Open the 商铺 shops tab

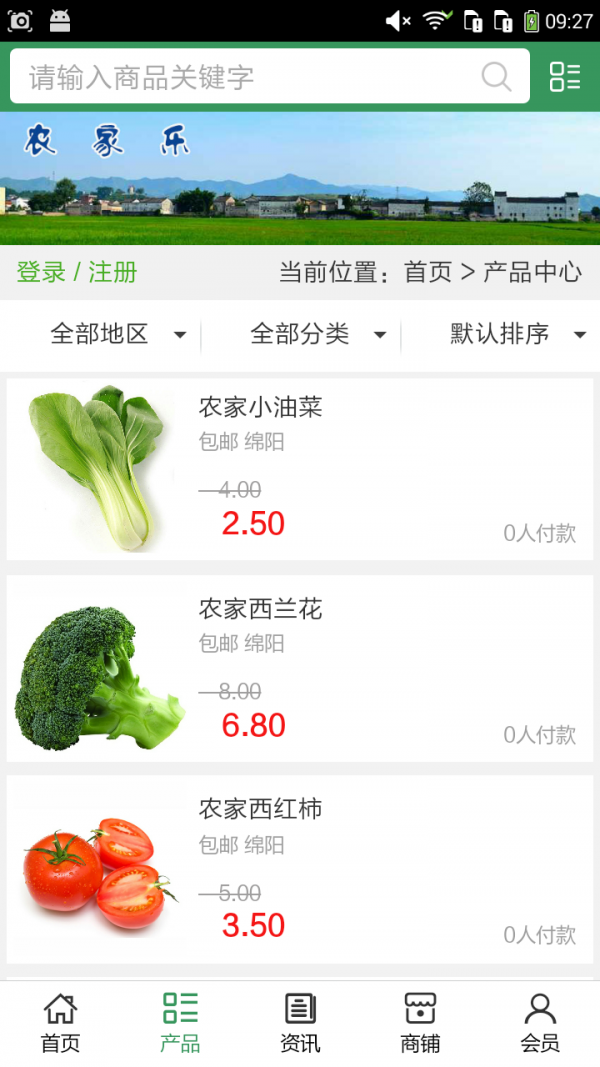pos(420,1023)
